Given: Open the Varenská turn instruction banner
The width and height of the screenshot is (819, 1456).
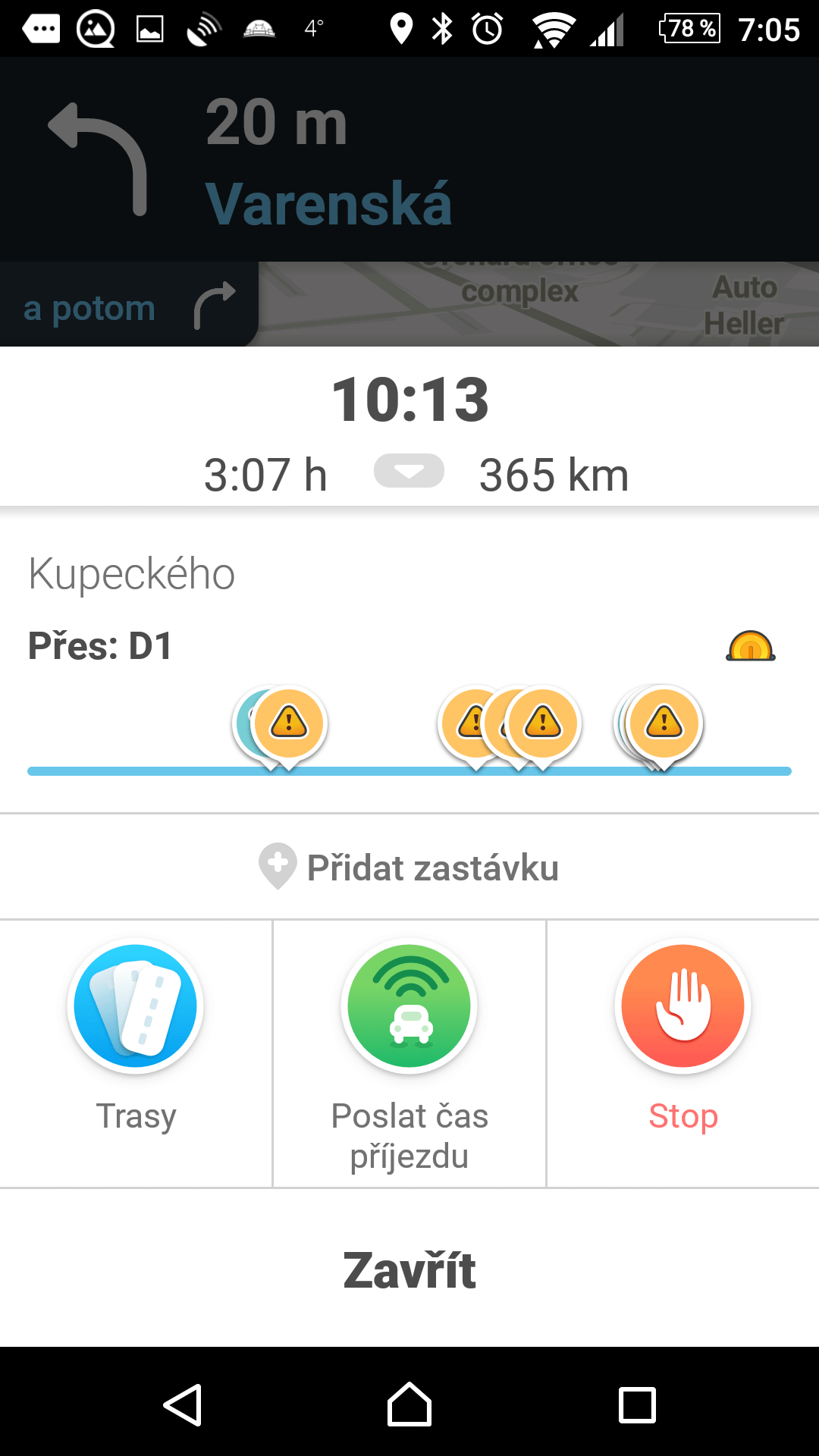Looking at the screenshot, I should [409, 160].
